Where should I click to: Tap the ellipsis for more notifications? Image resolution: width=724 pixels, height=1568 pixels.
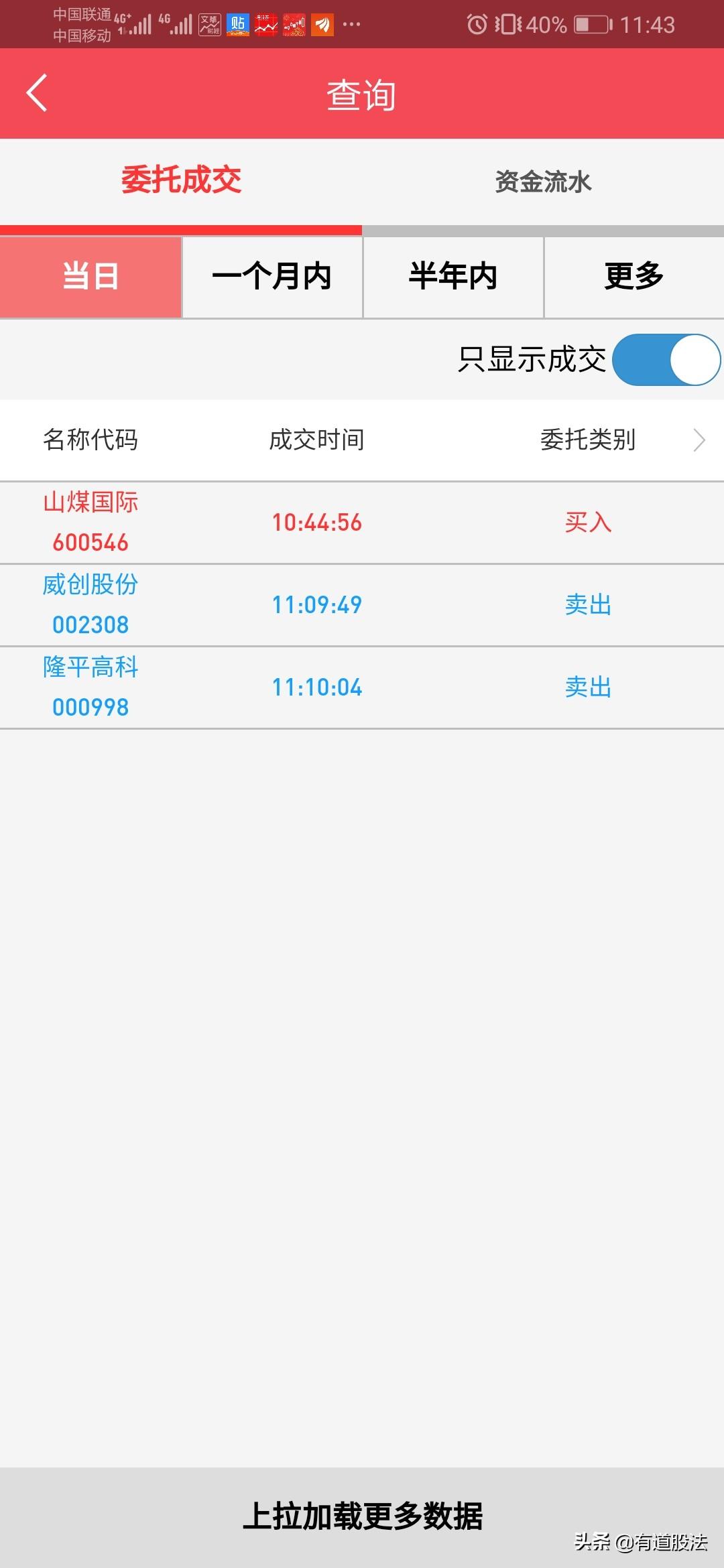351,25
